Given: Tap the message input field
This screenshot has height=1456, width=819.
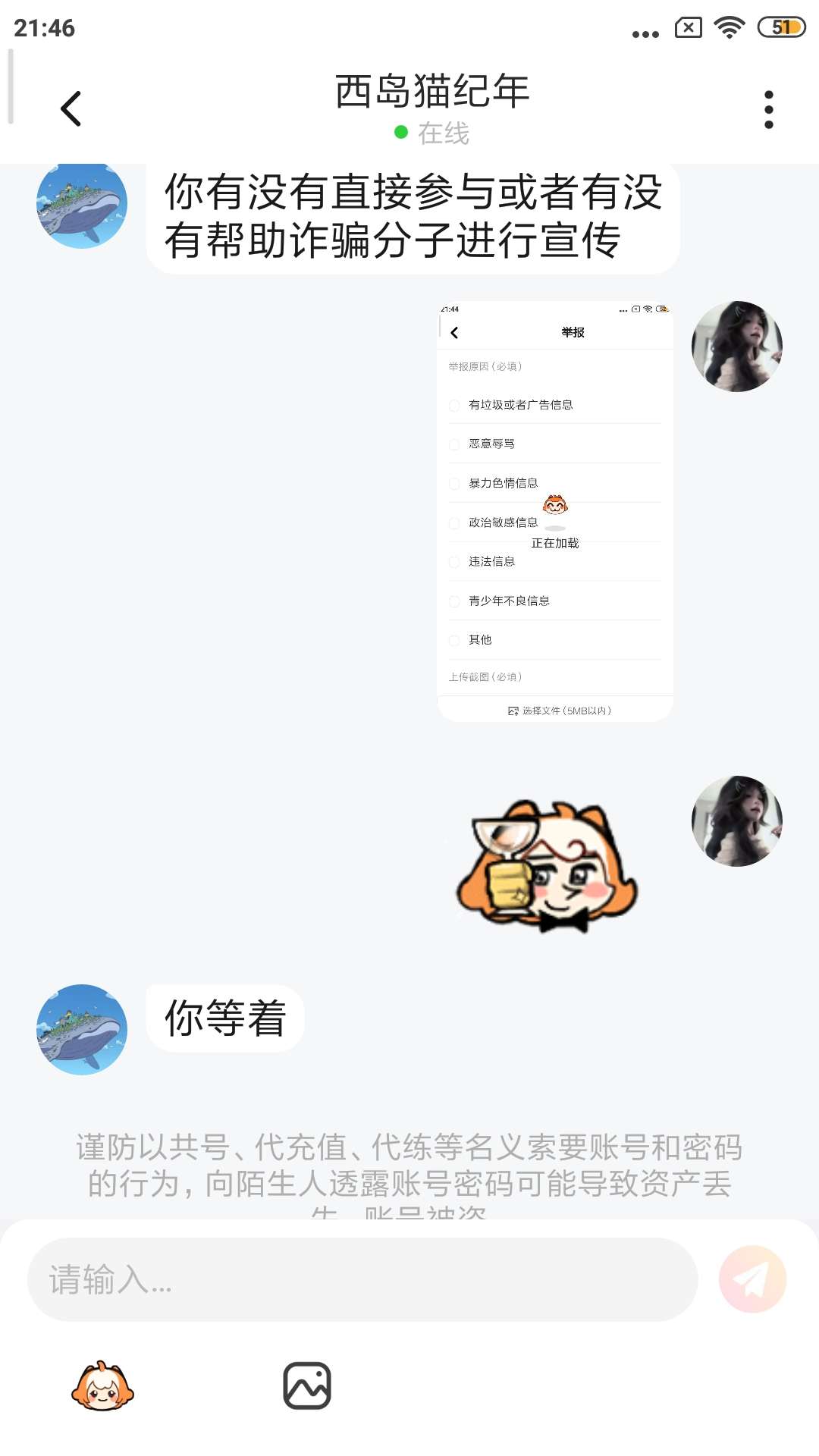Looking at the screenshot, I should coord(362,1279).
